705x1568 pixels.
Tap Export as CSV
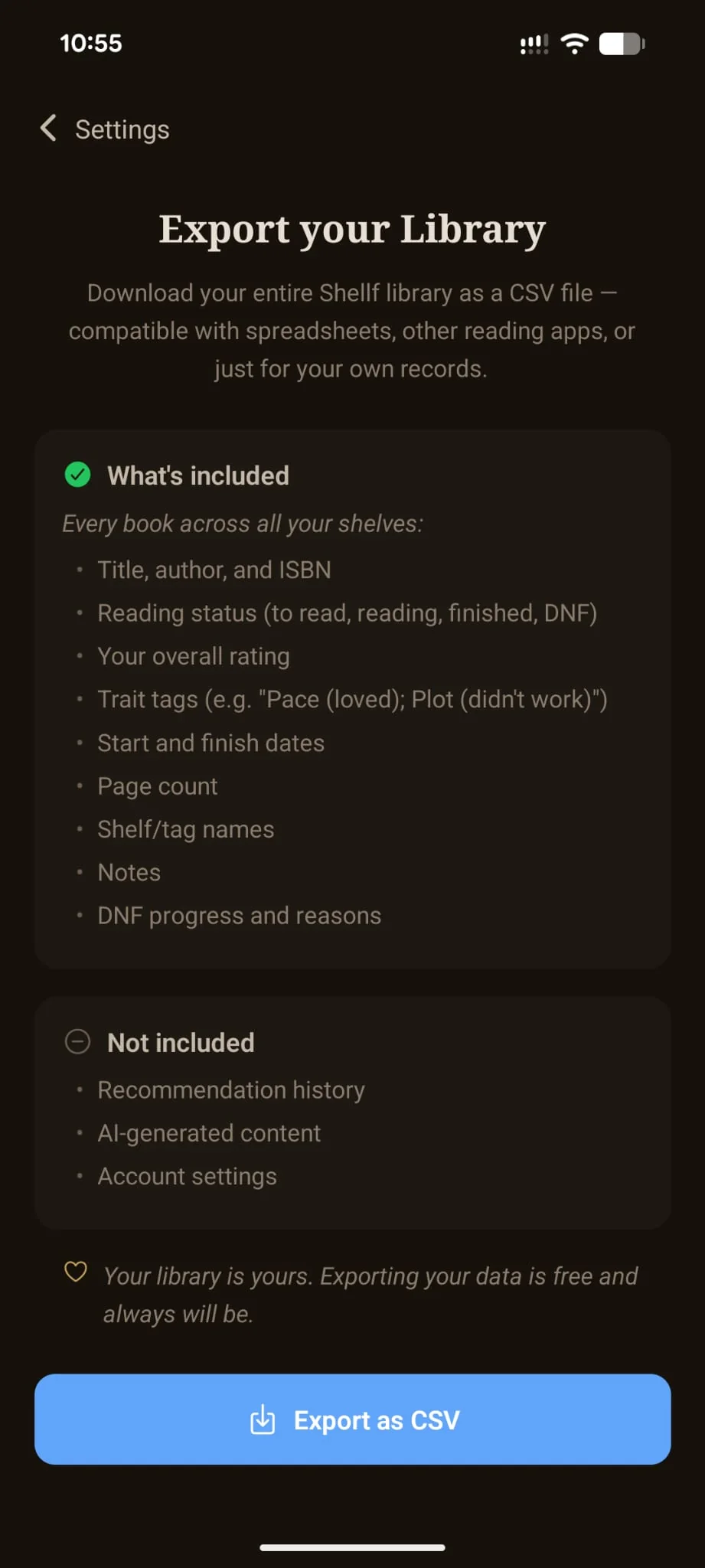[x=352, y=1419]
